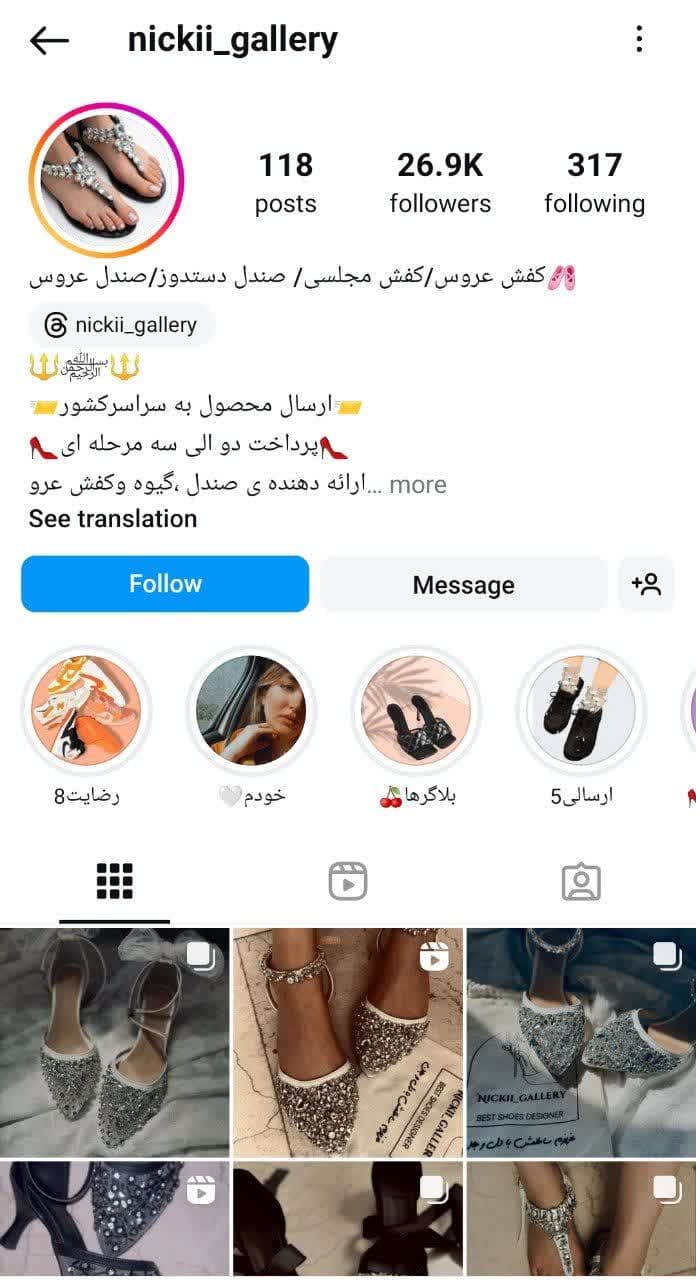Open the reel with white studded shoes

point(348,1042)
